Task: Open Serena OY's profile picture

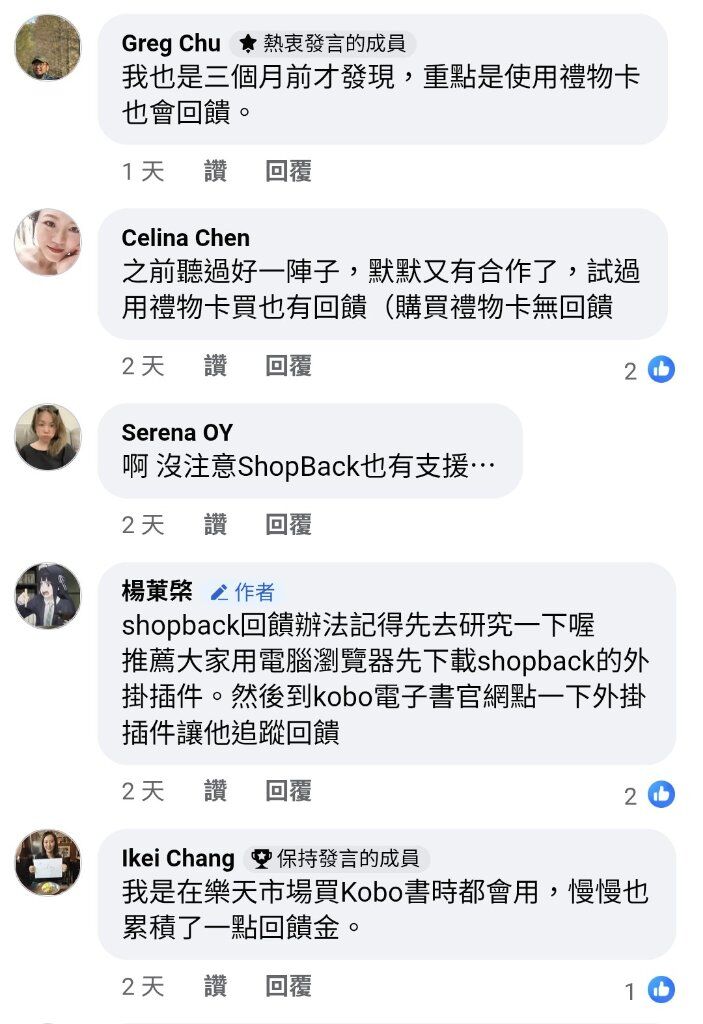Action: 47,437
